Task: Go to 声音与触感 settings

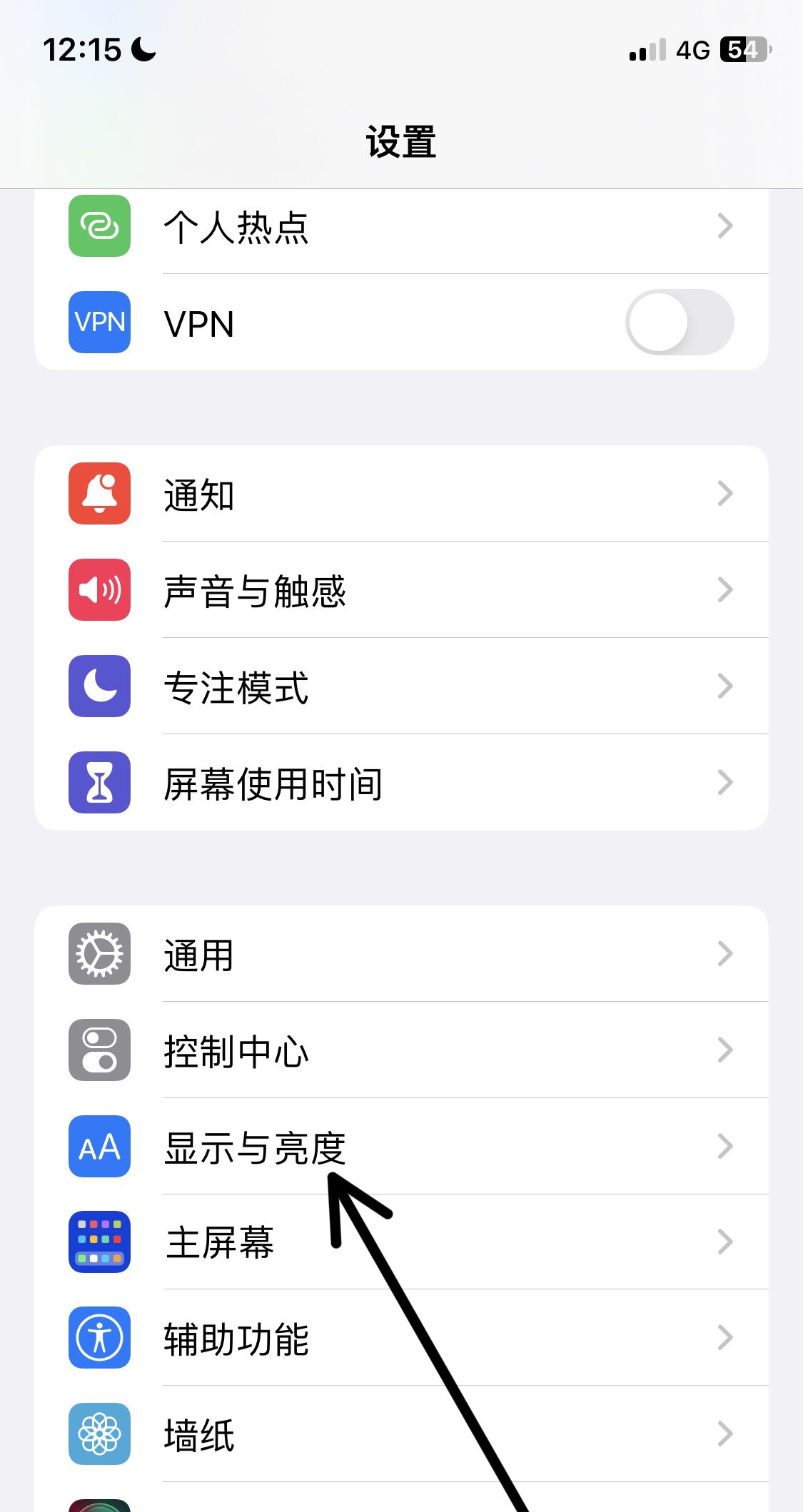Action: click(x=400, y=590)
